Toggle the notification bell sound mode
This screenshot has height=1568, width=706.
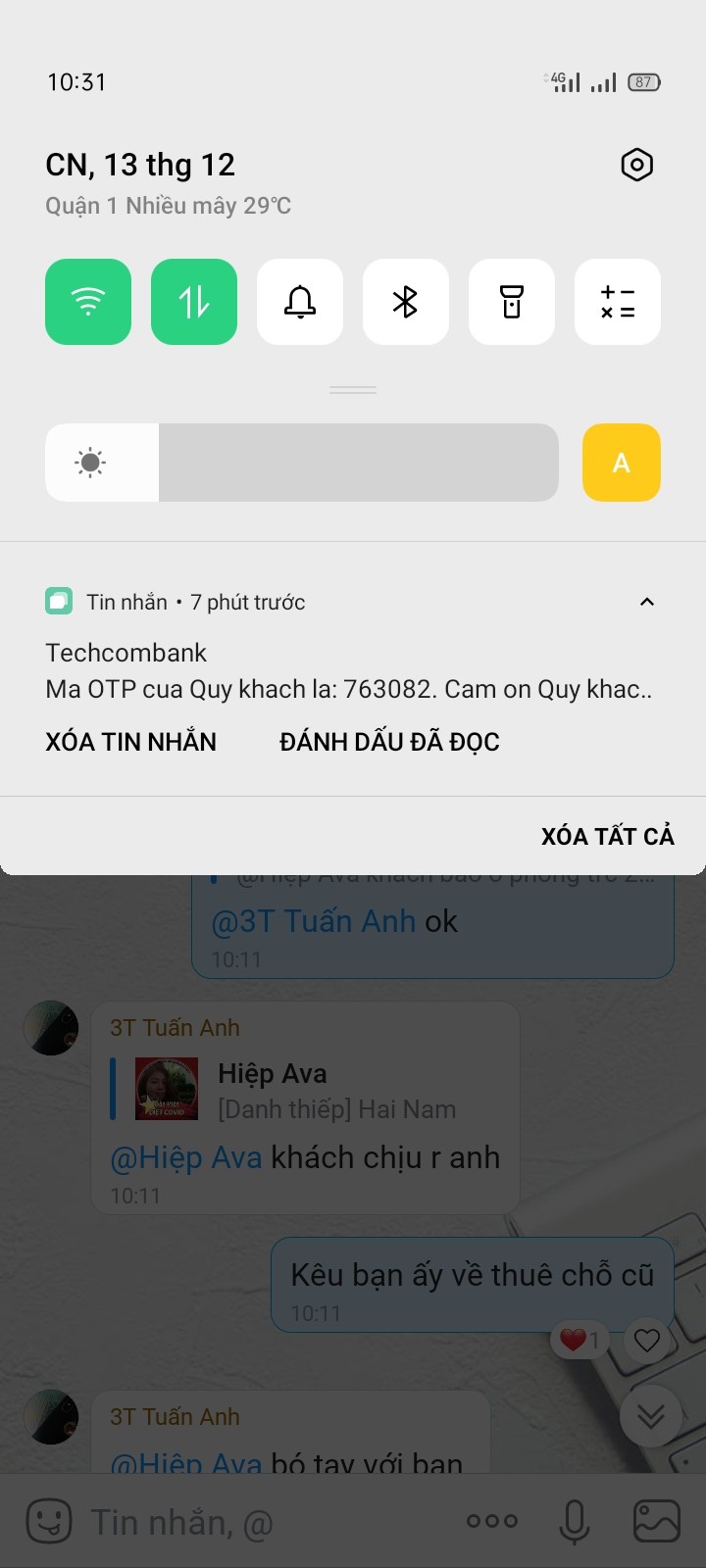(x=300, y=302)
